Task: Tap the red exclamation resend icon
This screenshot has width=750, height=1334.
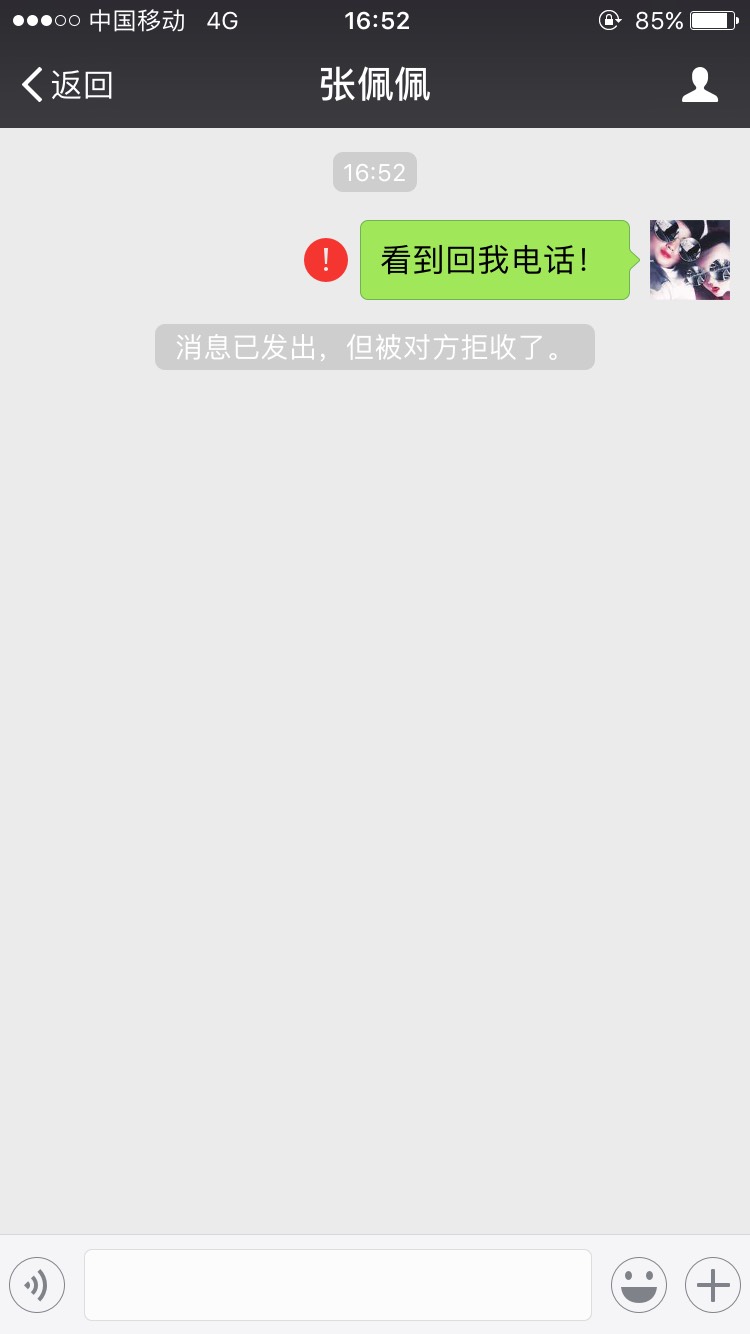Action: (x=326, y=261)
